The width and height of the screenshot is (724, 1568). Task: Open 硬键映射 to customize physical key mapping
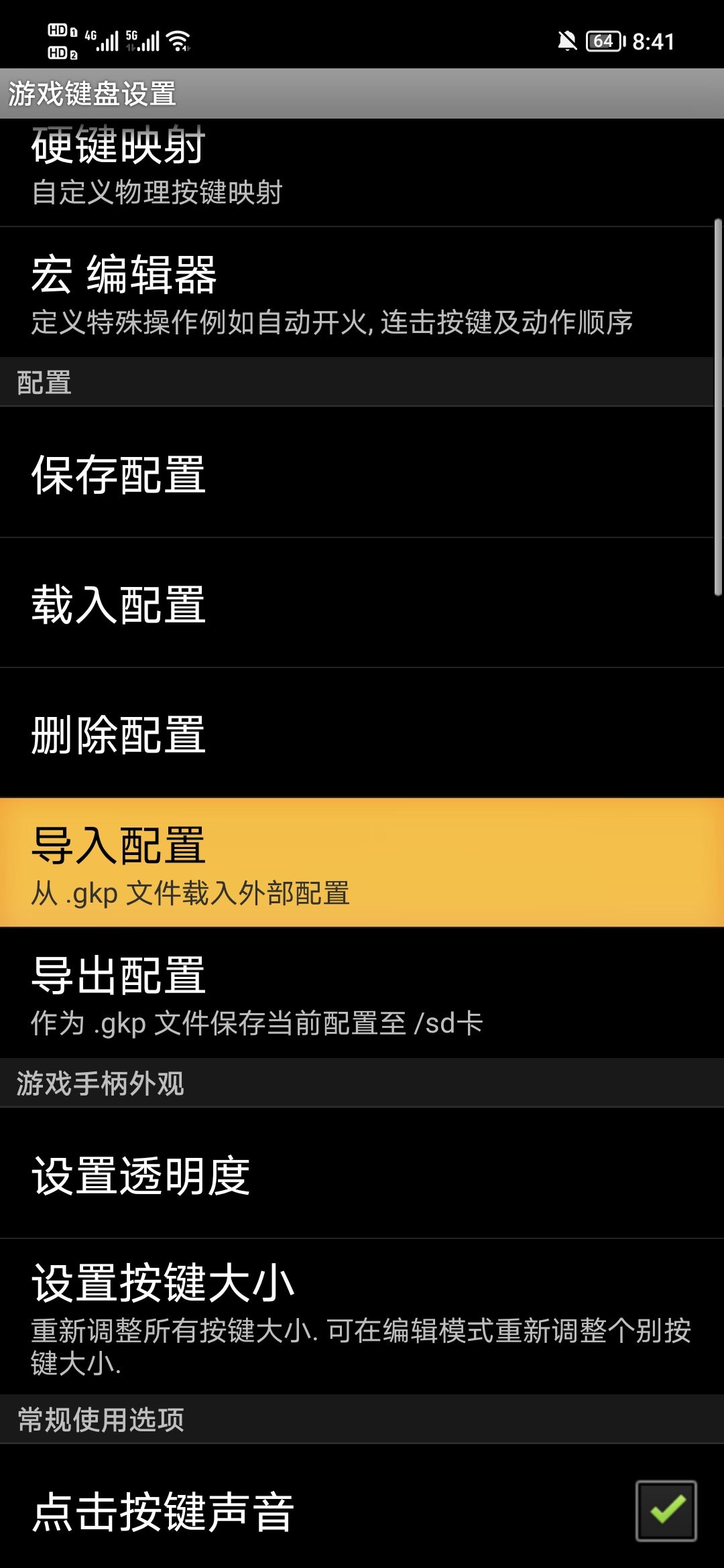click(362, 168)
